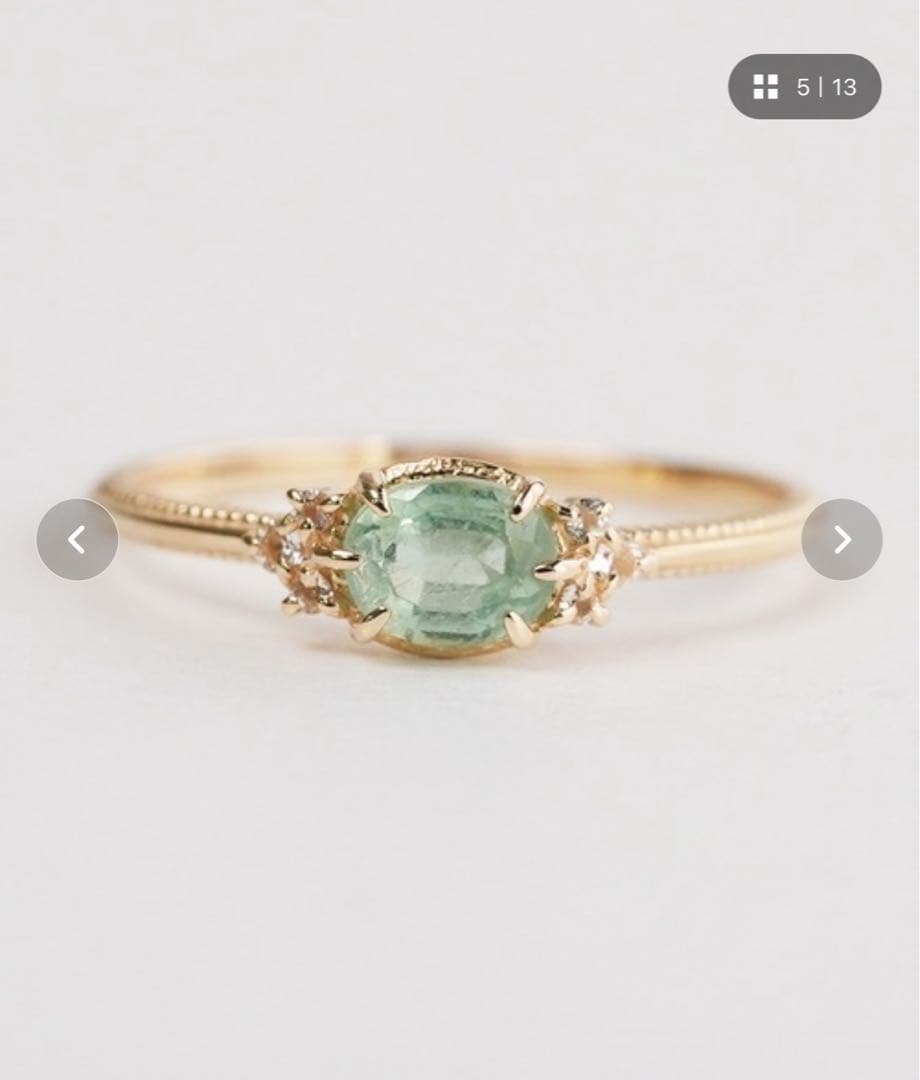Go to the previous photo

pyautogui.click(x=77, y=539)
